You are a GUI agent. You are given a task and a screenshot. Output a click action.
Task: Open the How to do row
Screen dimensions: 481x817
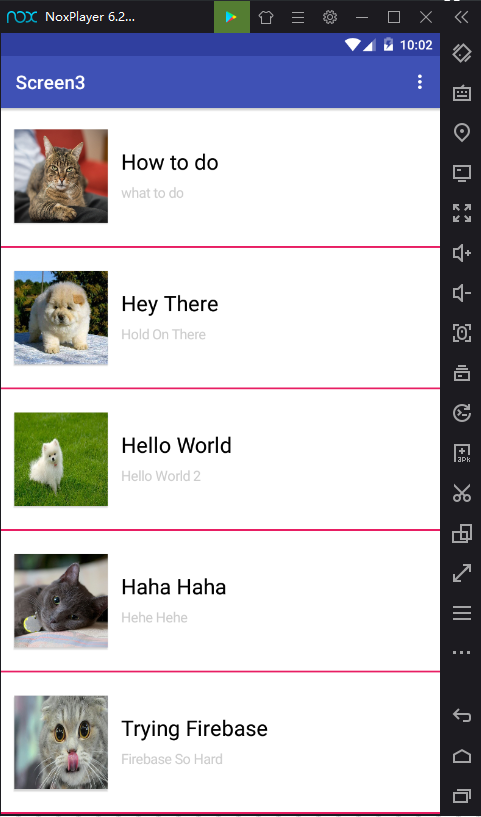[x=220, y=177]
